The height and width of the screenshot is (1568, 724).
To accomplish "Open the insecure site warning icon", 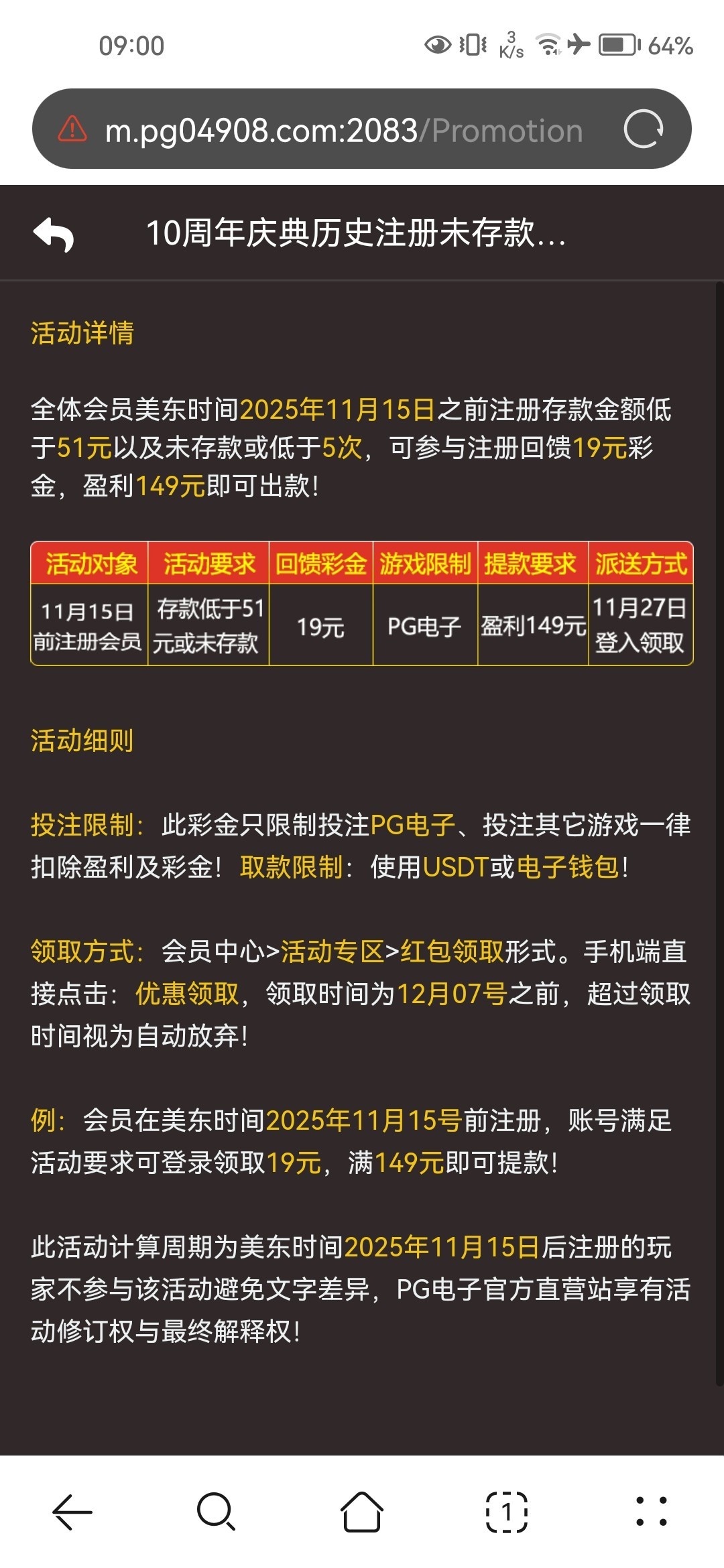I will 72,129.
